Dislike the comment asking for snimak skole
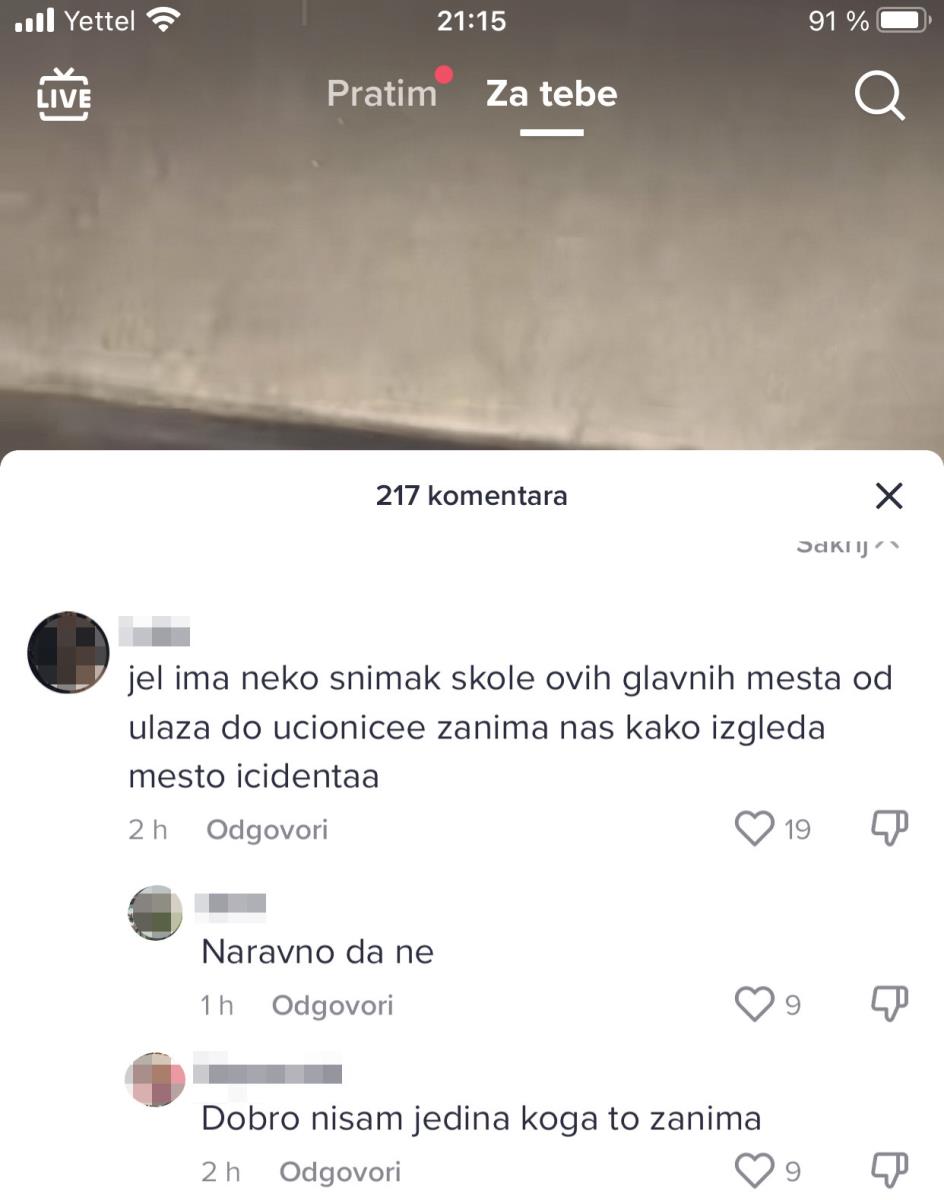This screenshot has height=1200, width=944. coord(888,829)
